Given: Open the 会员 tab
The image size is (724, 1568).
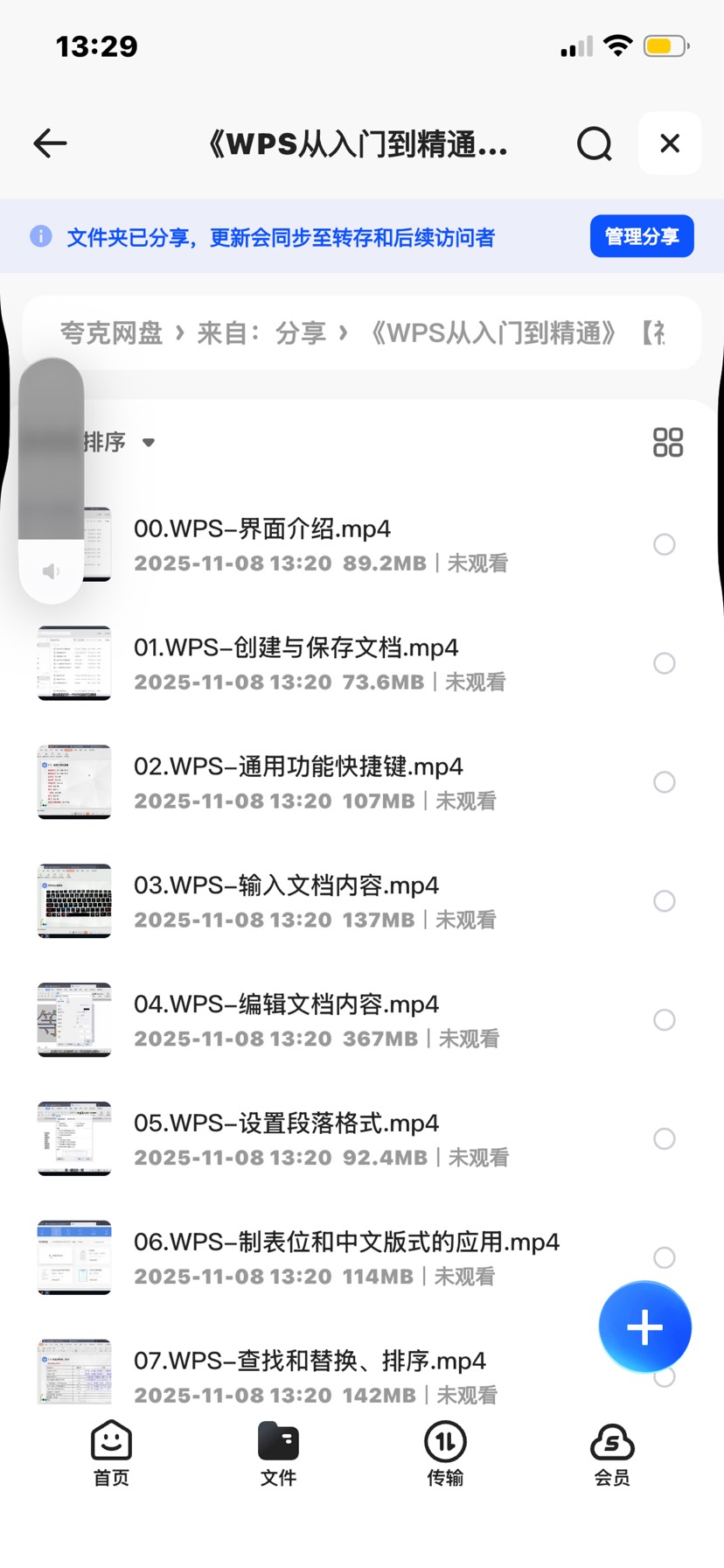Looking at the screenshot, I should (x=612, y=1453).
